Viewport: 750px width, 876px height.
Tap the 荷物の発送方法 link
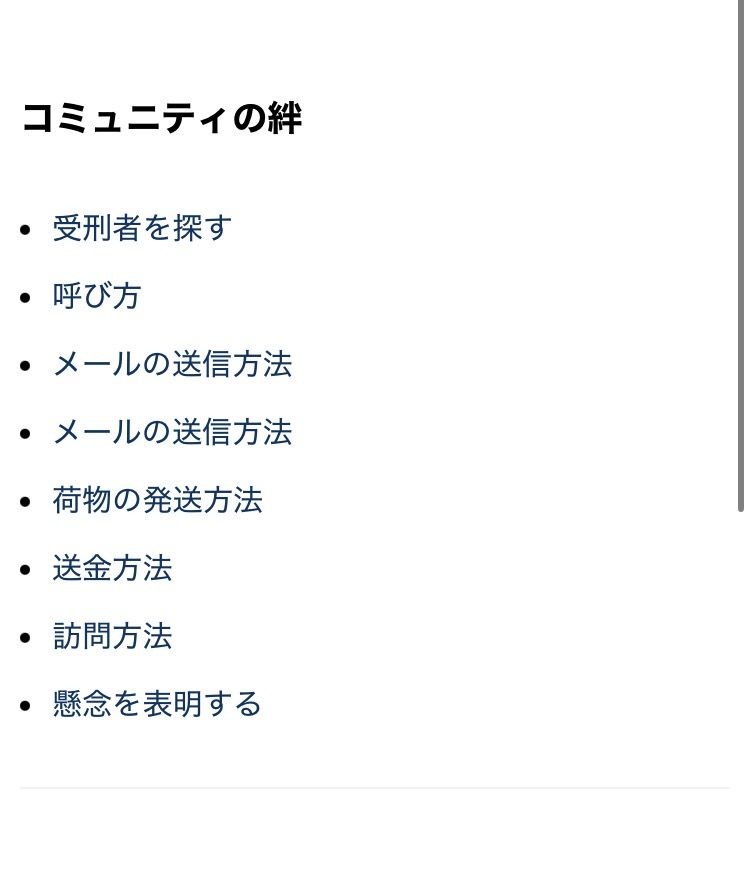point(157,500)
